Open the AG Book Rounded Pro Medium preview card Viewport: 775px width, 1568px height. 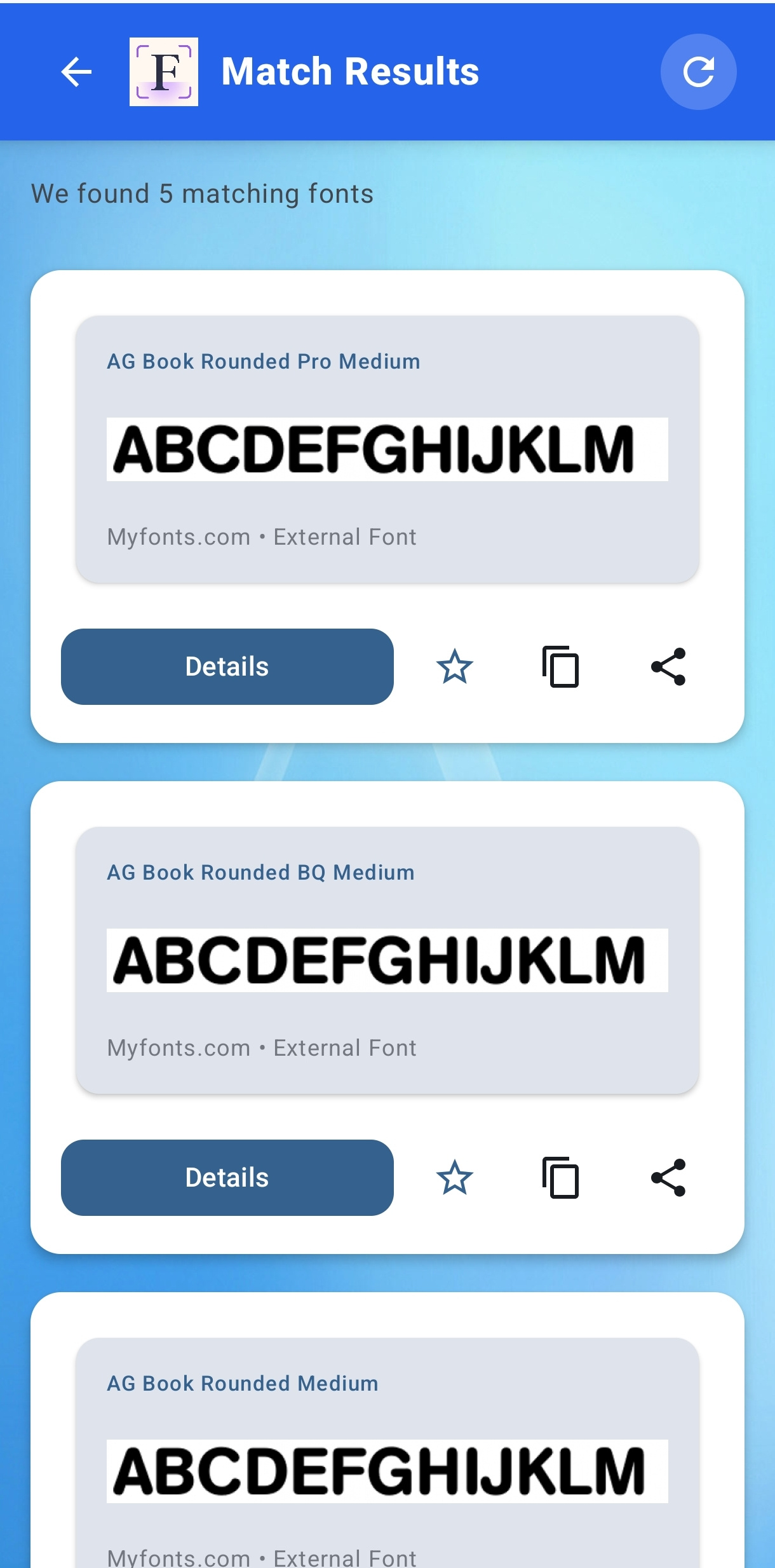pyautogui.click(x=387, y=449)
